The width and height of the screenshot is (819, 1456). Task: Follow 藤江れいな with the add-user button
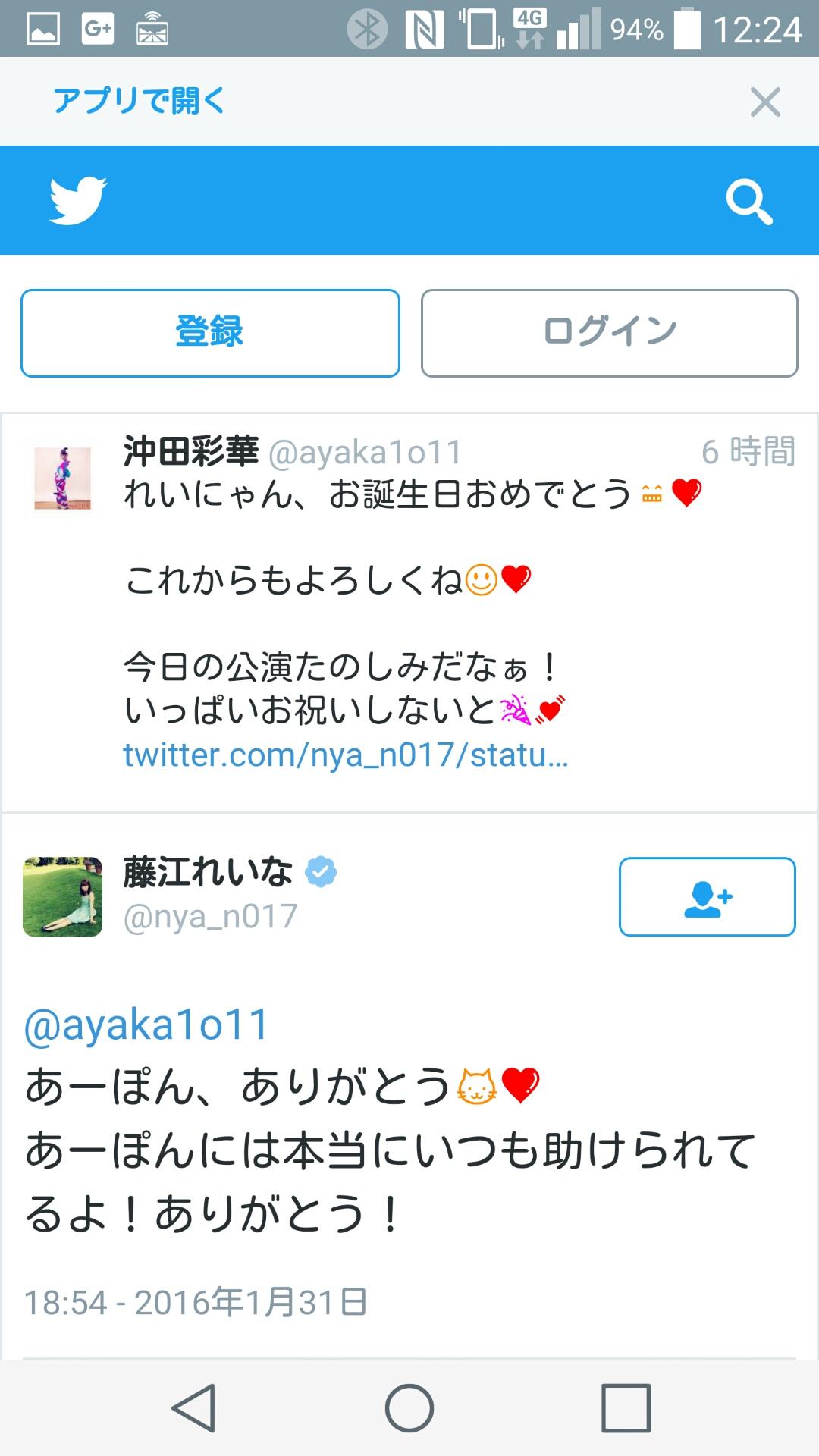707,896
